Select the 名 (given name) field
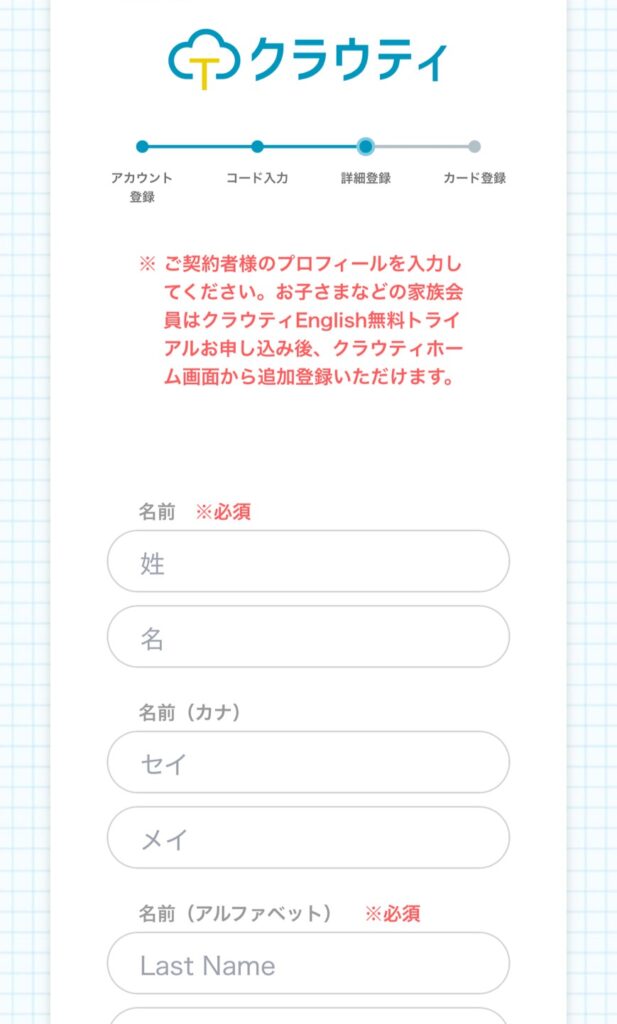The height and width of the screenshot is (1024, 617). click(308, 637)
